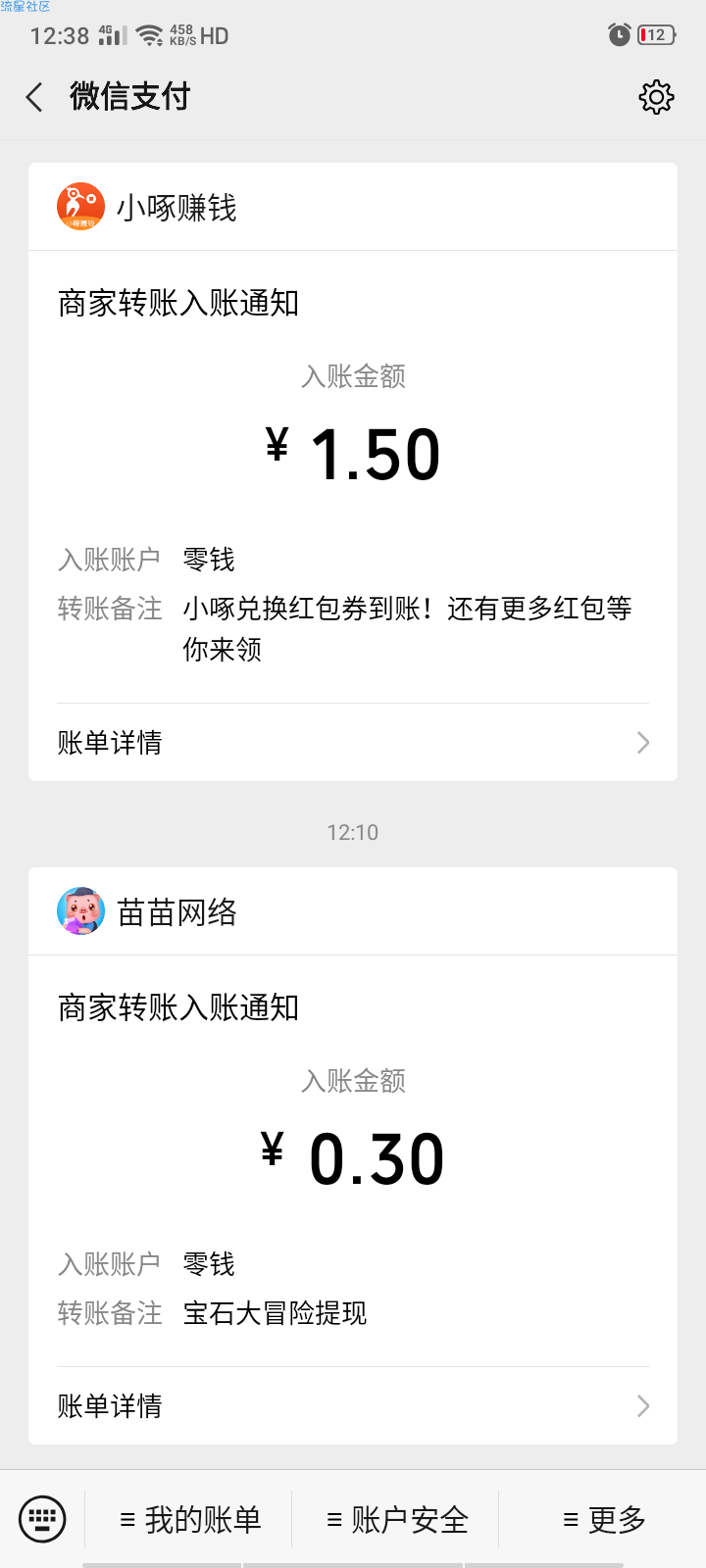
Task: Open 账单详情 for the ¥0.30 transfer
Action: click(353, 1406)
